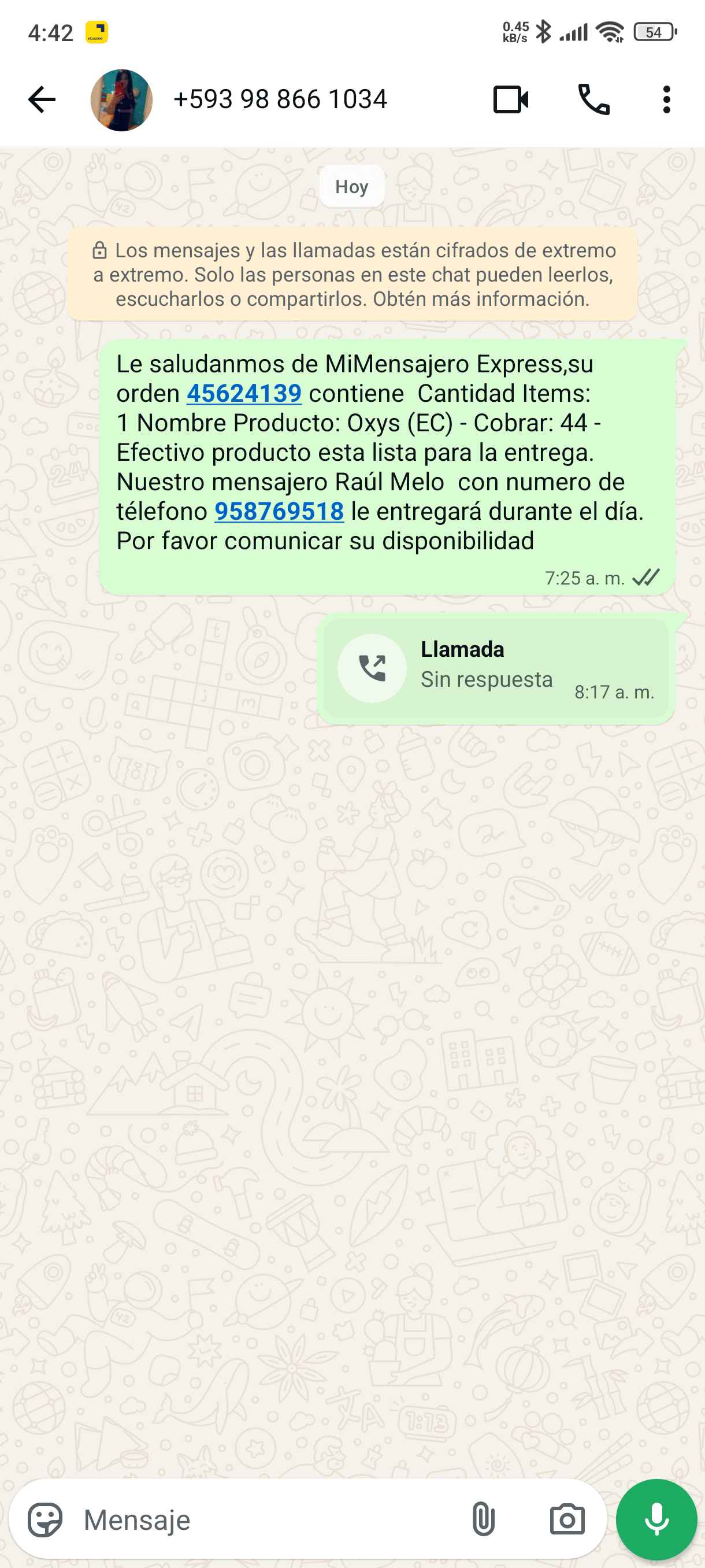Open the overflow menu

pos(667,100)
